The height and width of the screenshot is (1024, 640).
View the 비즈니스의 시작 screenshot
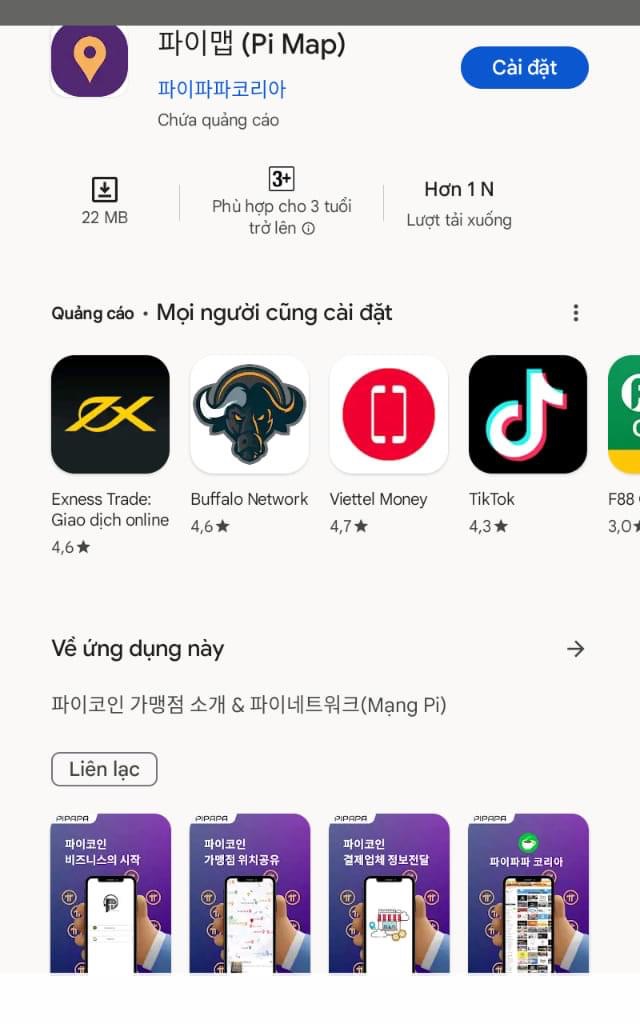pyautogui.click(x=110, y=892)
